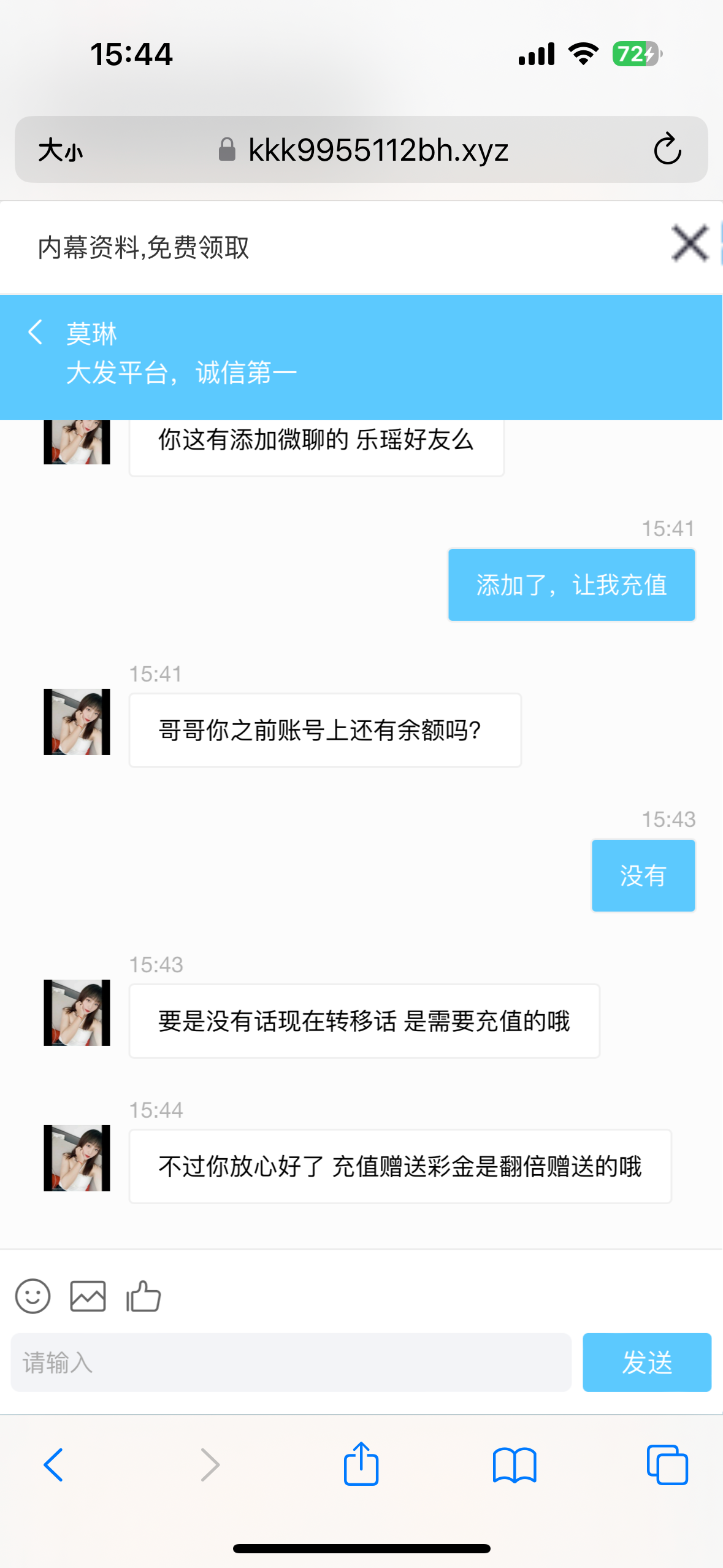The image size is (723, 1568).
Task: Reload the page in Safari
Action: [x=667, y=149]
